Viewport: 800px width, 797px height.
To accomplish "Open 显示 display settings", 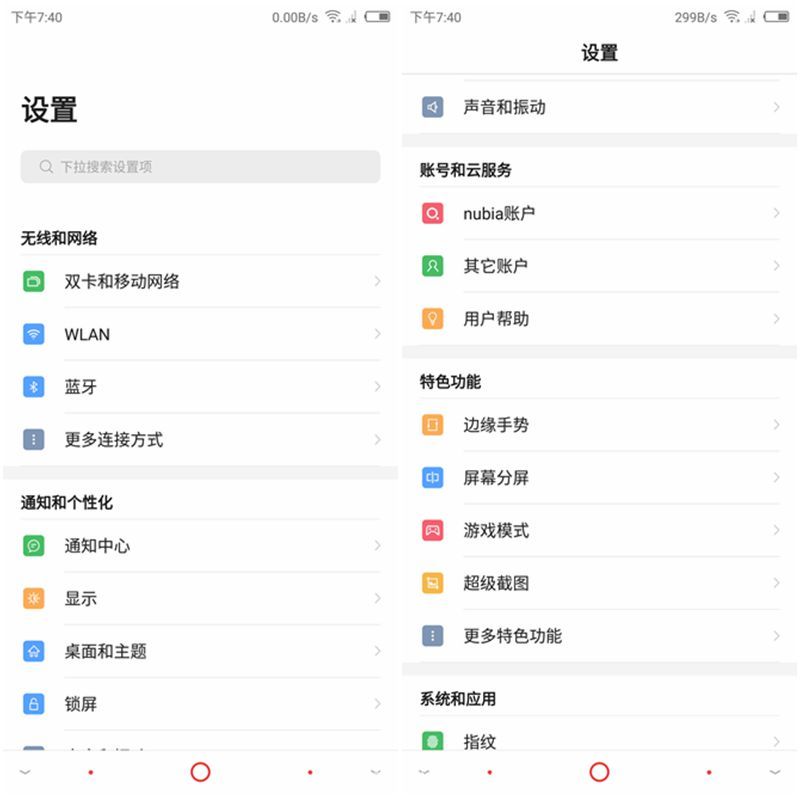I will point(200,598).
